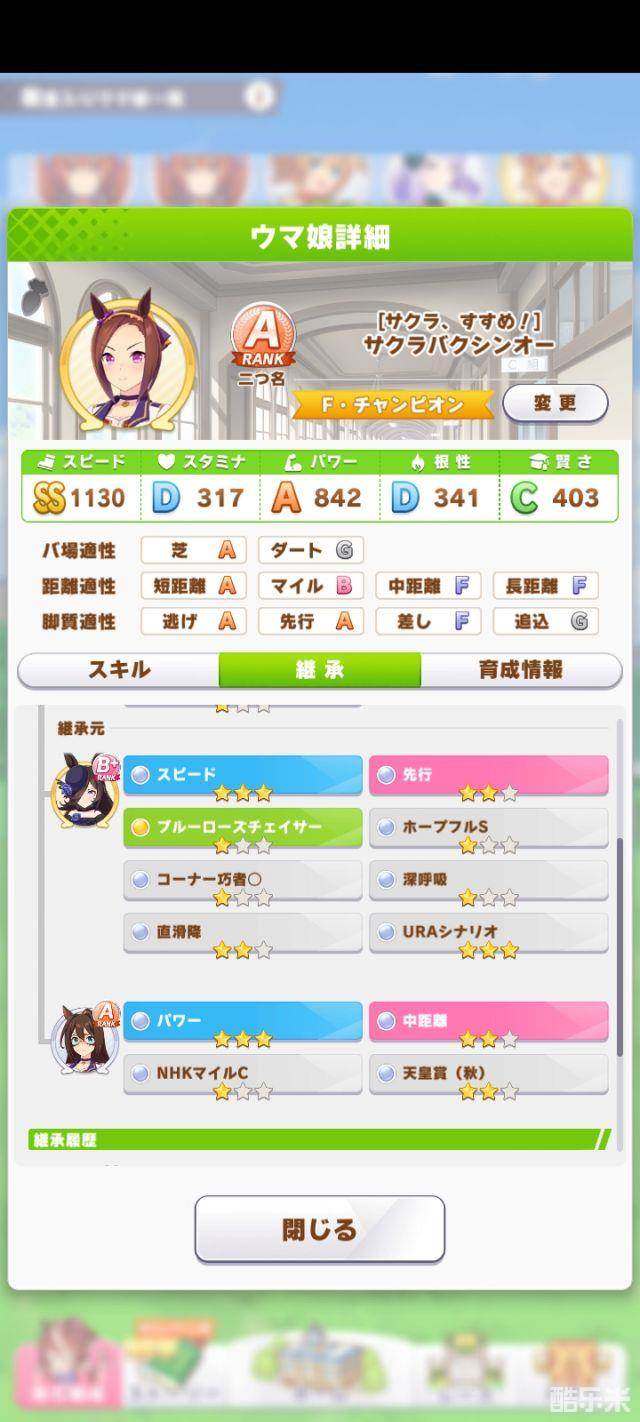Tap the コーナー巧者○ skill factor

[242, 880]
